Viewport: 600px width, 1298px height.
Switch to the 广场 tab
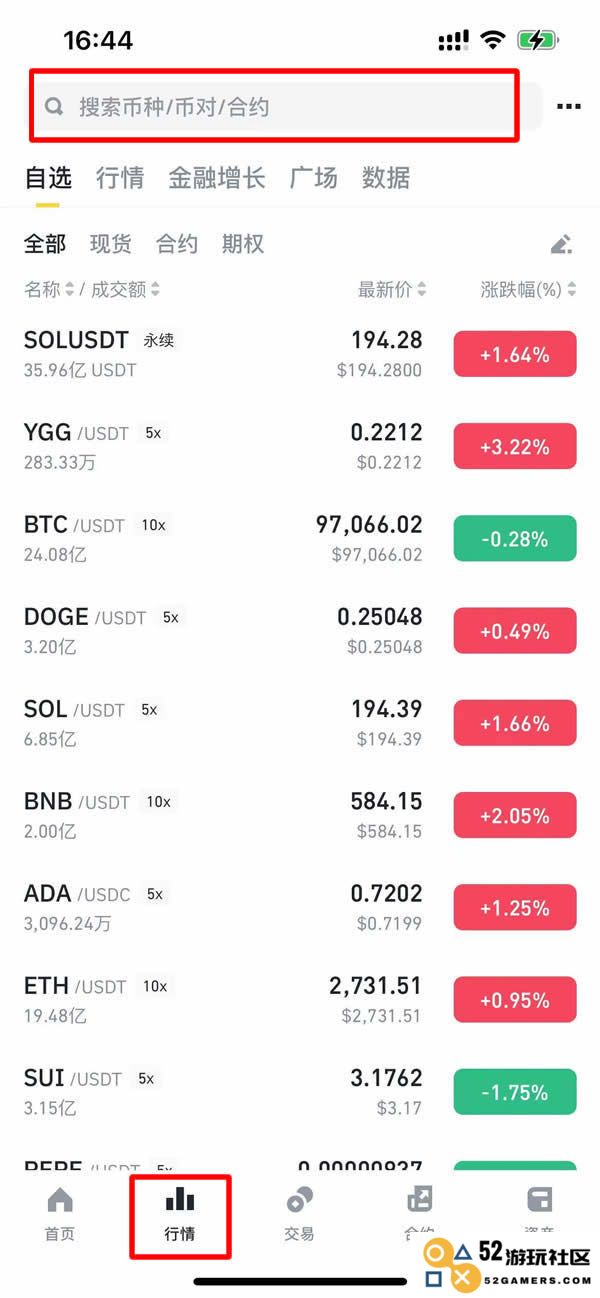pos(313,178)
